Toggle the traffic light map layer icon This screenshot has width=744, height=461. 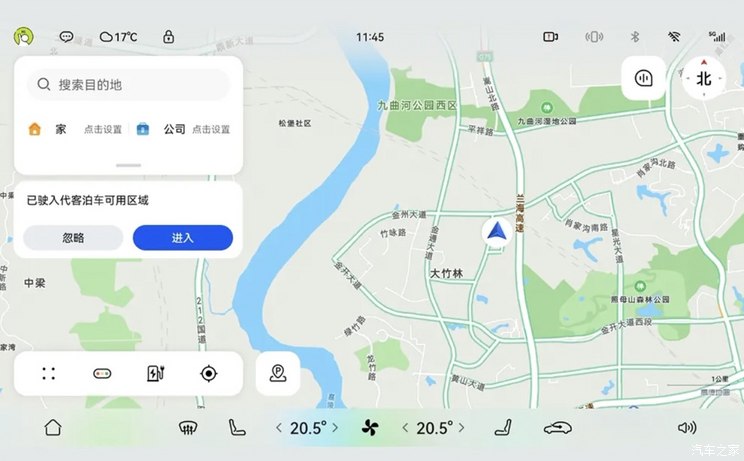coord(102,374)
